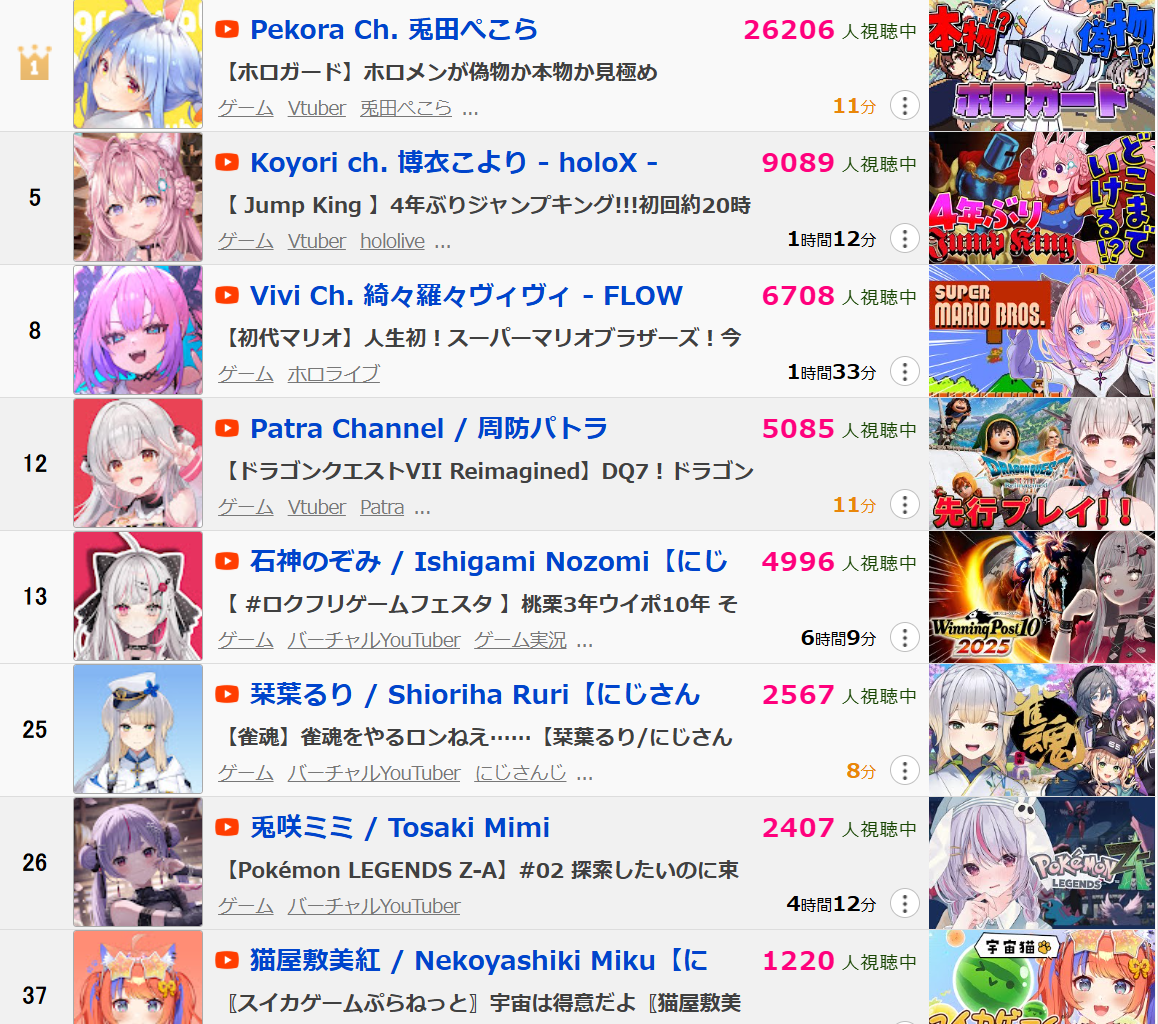Open 猫屋敷美紅 / Nekoyashiki Miku channel
1158x1024 pixels.
(478, 961)
